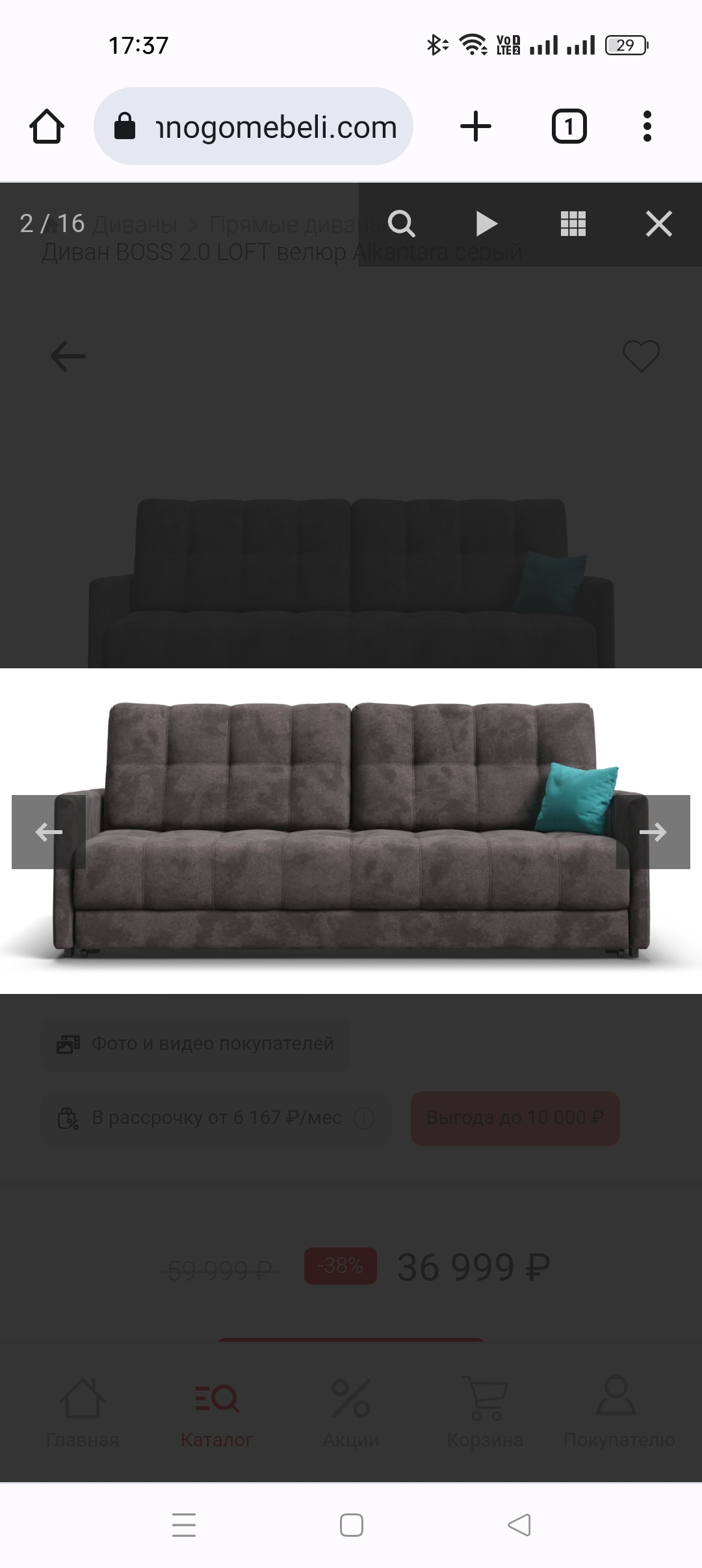
Task: Start the image slideshow
Action: point(486,224)
